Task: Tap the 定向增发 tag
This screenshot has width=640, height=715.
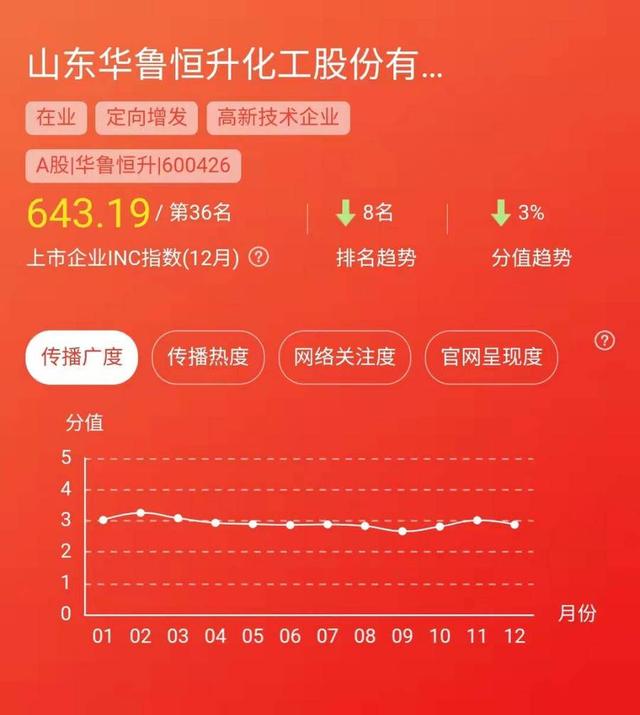Action: [x=147, y=117]
